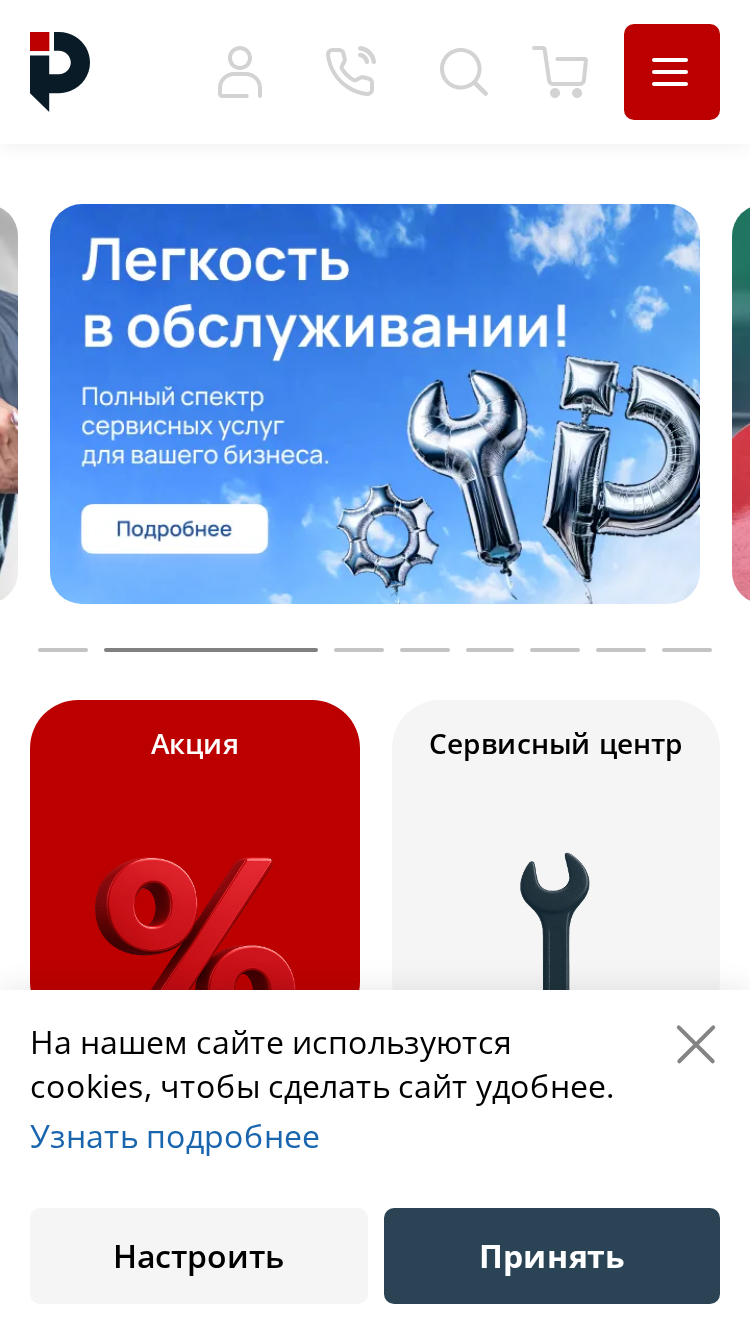Open the Акция card
750x1334 pixels.
click(195, 845)
